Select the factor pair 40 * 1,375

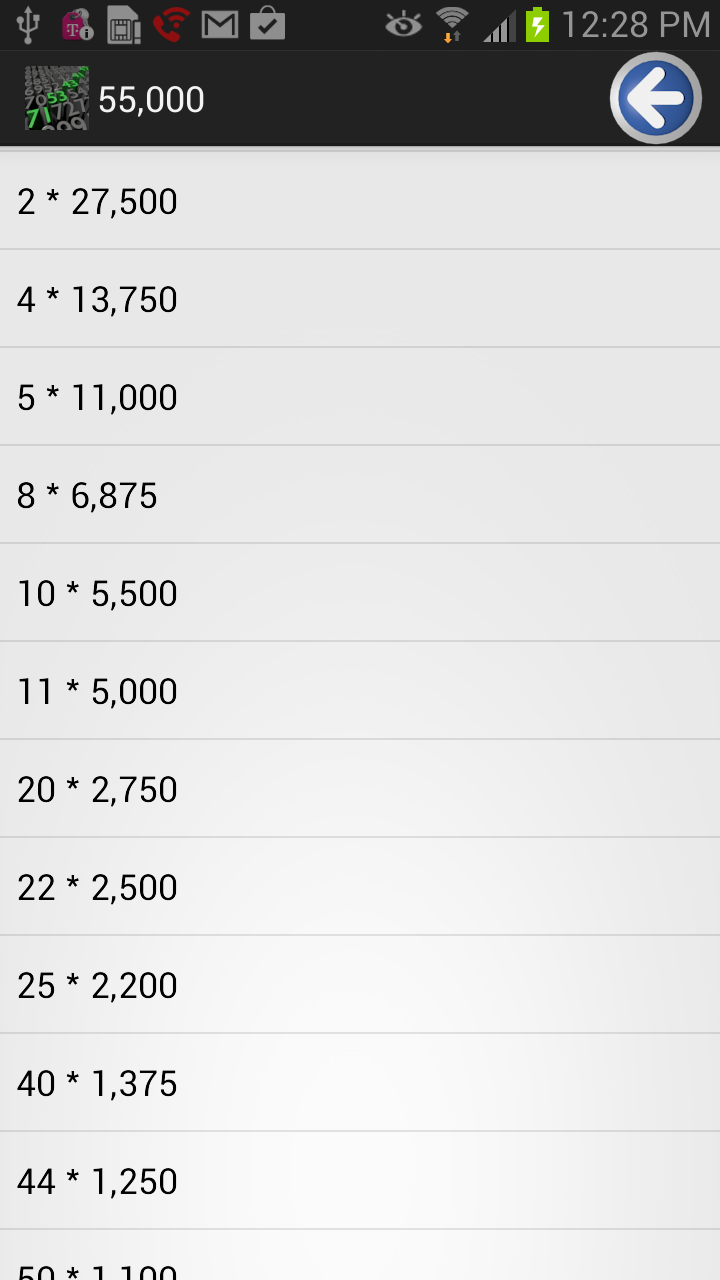click(x=360, y=1083)
